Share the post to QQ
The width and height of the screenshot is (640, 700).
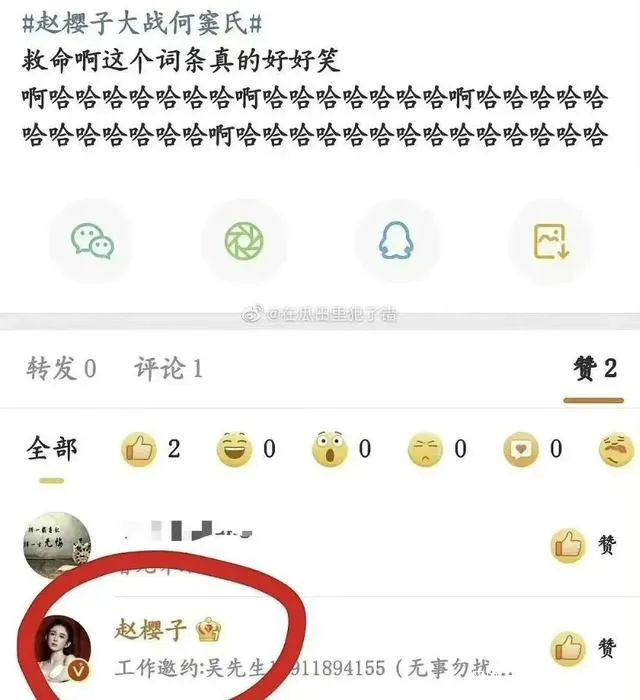397,240
